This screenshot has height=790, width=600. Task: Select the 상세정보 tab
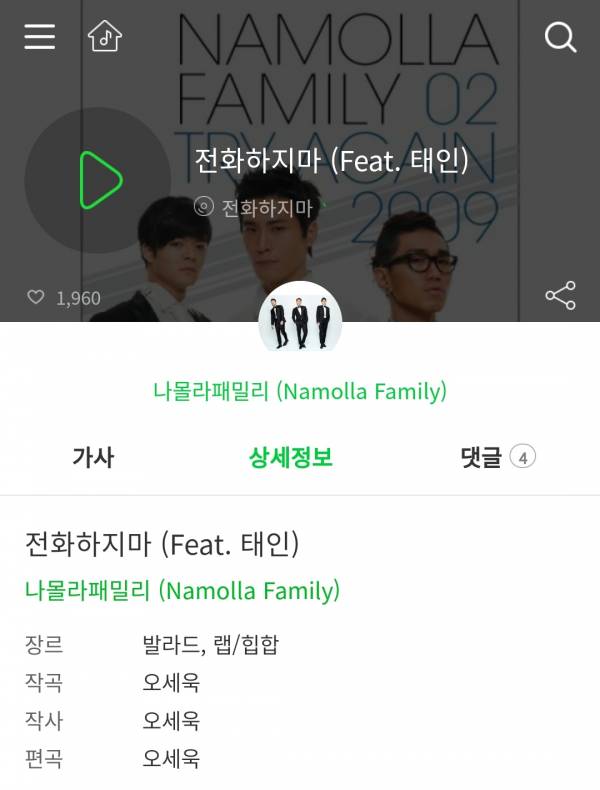pos(291,457)
